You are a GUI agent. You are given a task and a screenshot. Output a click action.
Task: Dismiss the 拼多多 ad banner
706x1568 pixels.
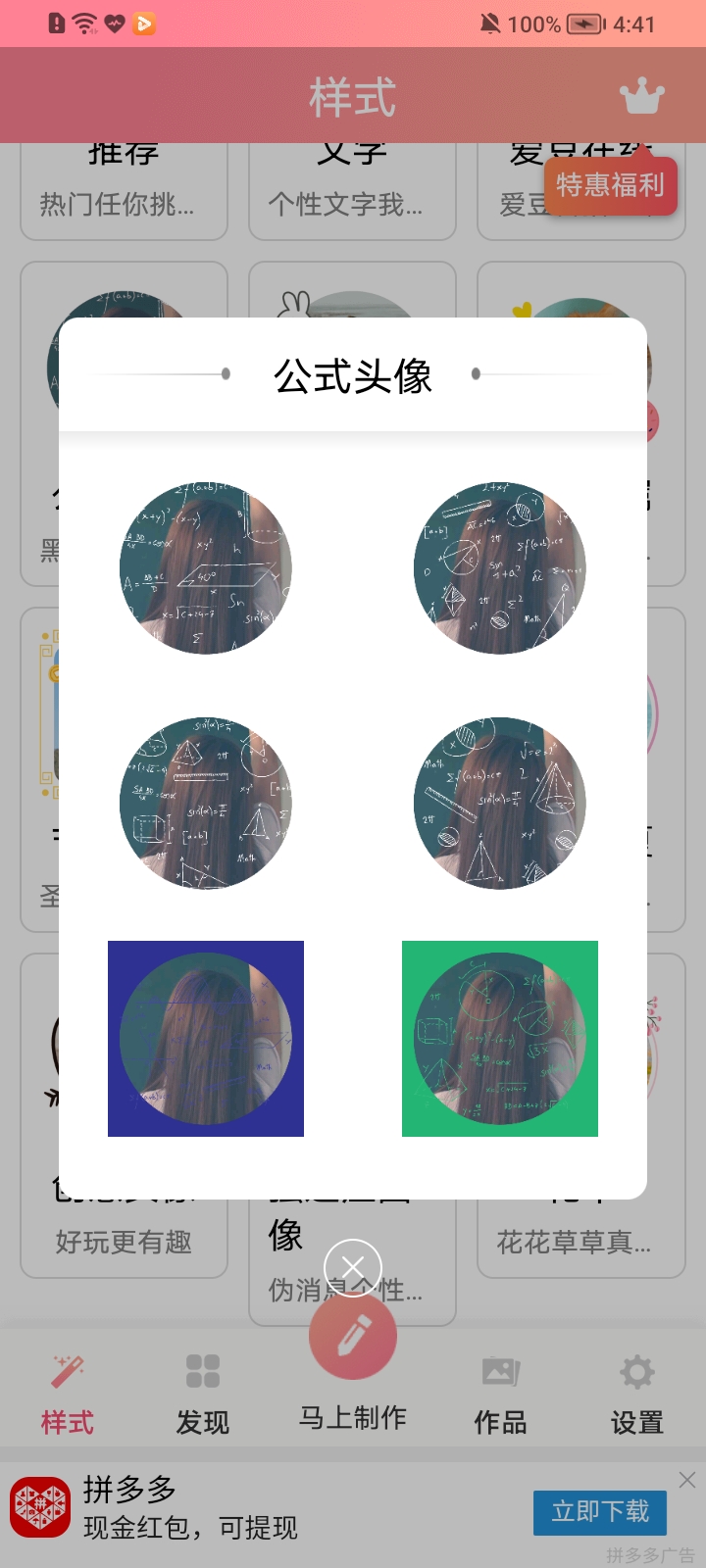coord(687,1480)
